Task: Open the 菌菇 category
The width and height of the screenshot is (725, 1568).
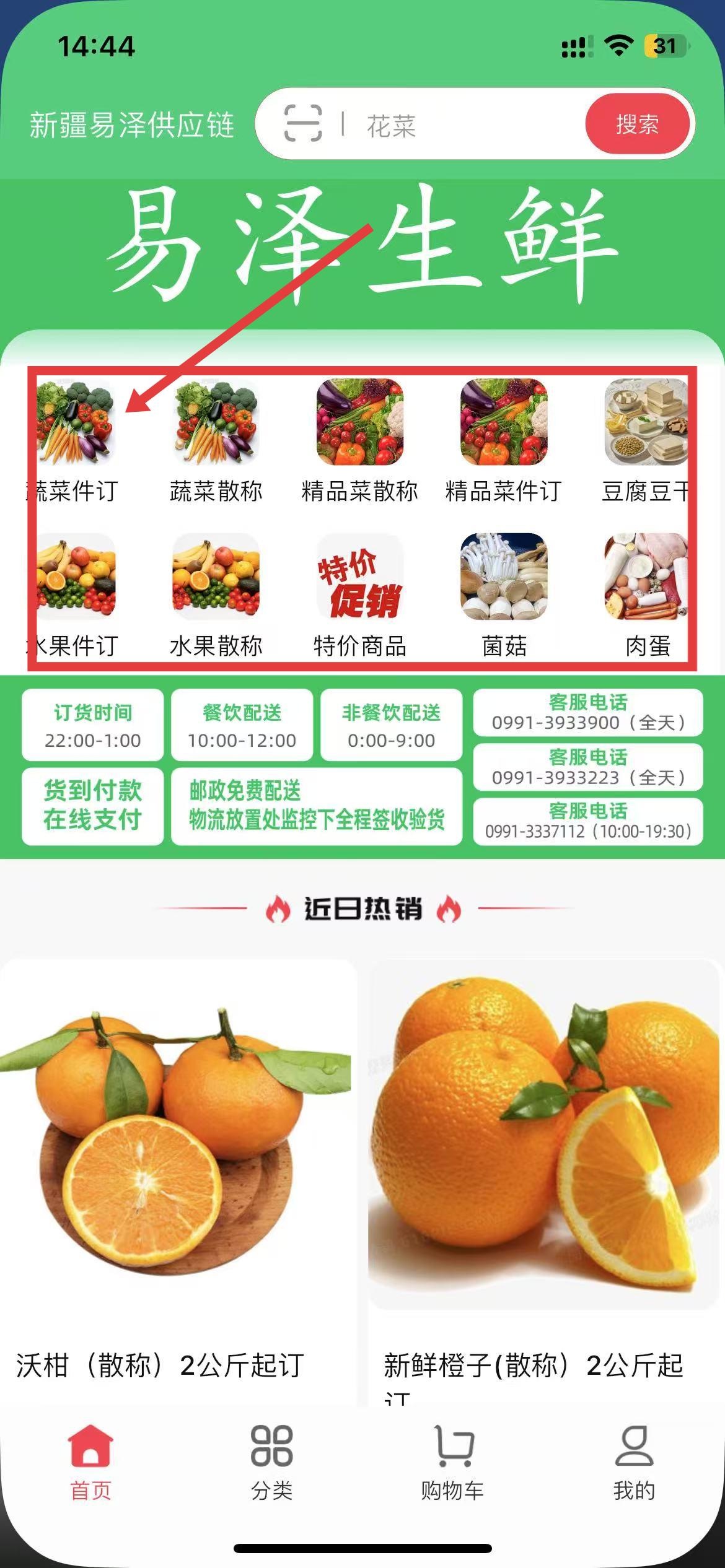Action: pos(504,596)
